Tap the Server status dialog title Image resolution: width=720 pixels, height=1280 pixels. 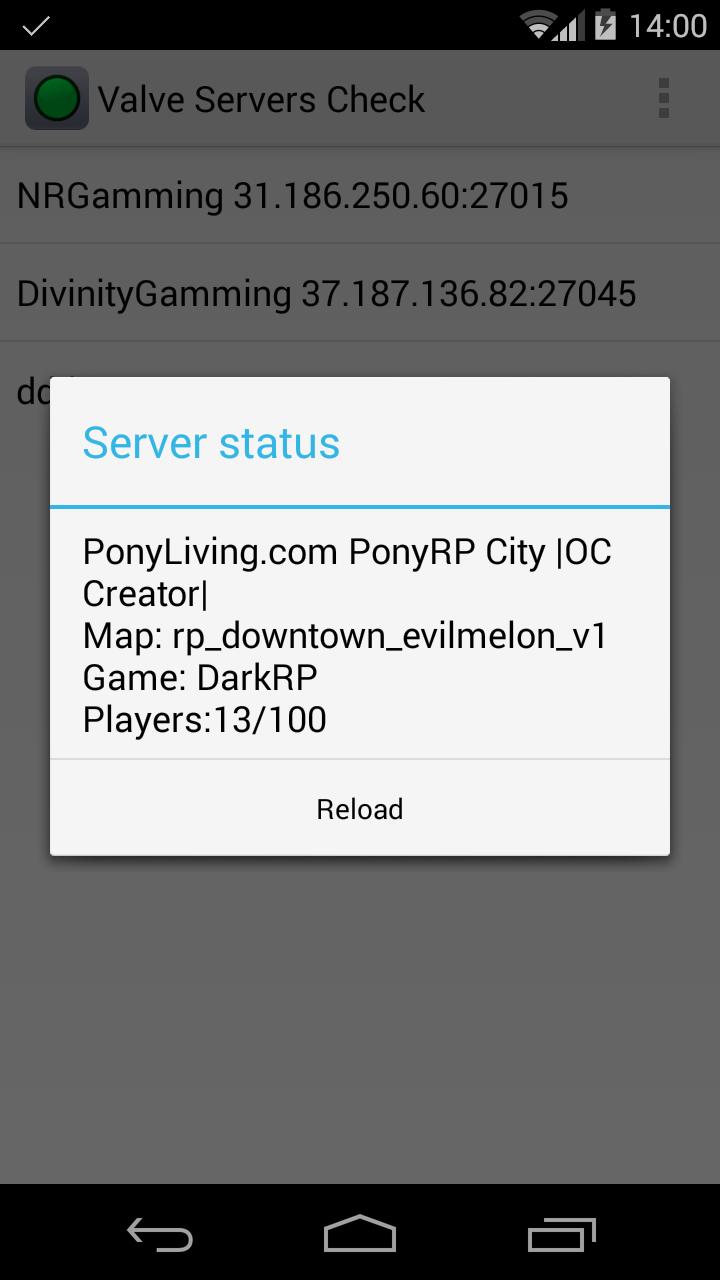coord(210,442)
